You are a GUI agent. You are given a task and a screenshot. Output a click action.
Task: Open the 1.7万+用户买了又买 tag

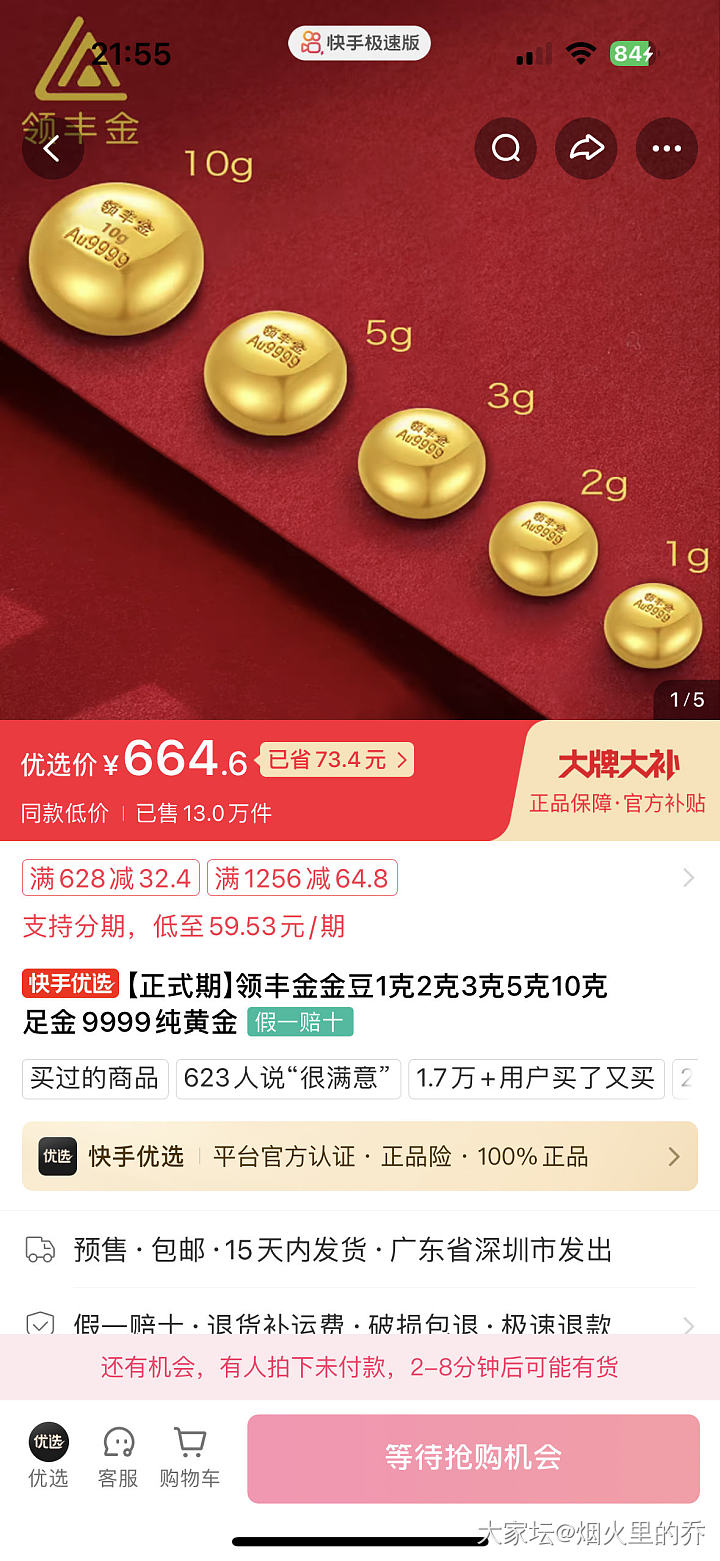click(x=535, y=1078)
